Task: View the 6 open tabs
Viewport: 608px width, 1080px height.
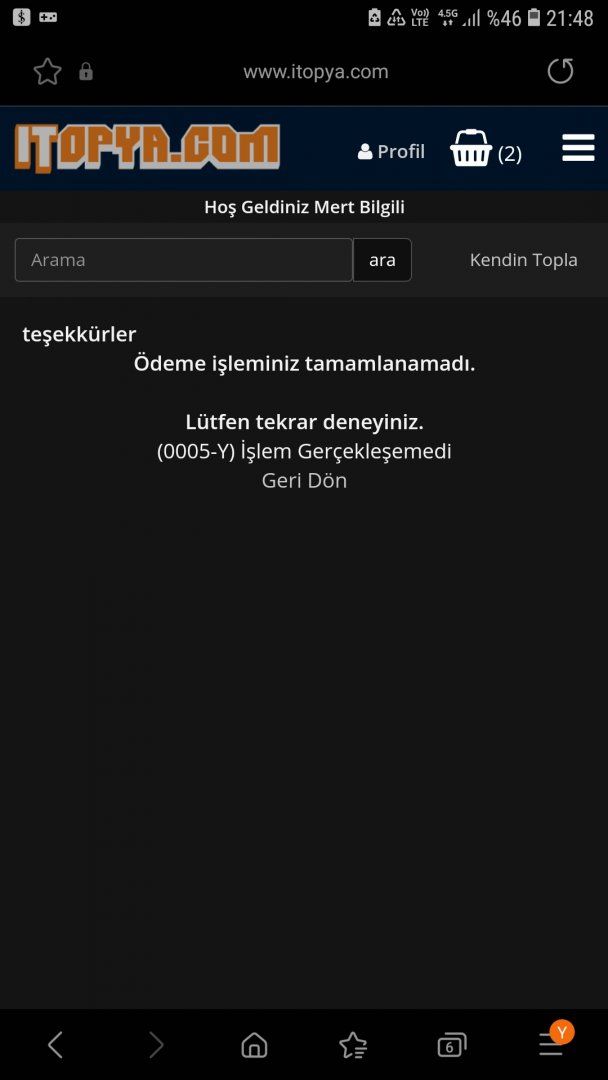Action: pyautogui.click(x=451, y=1046)
